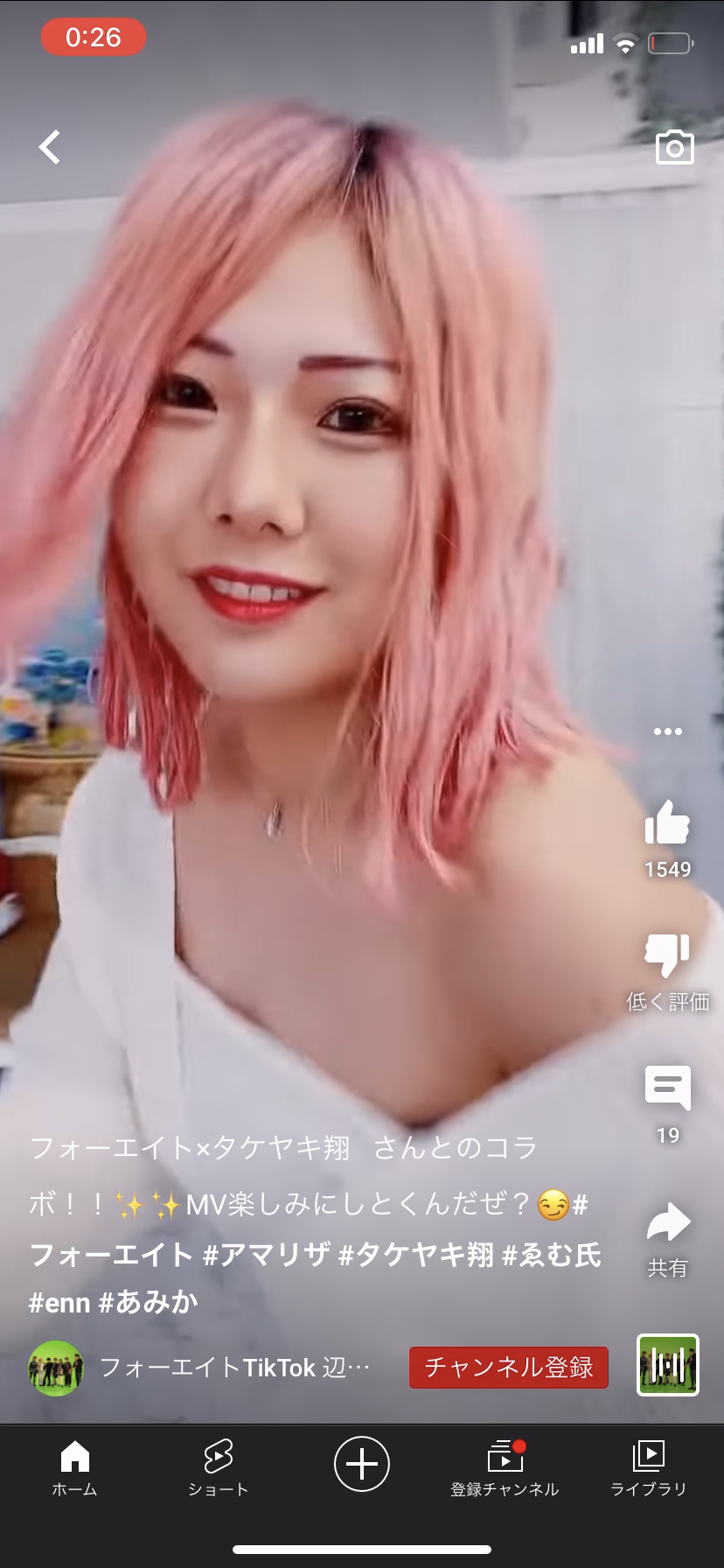Switch to the ショート tab

point(218,1466)
